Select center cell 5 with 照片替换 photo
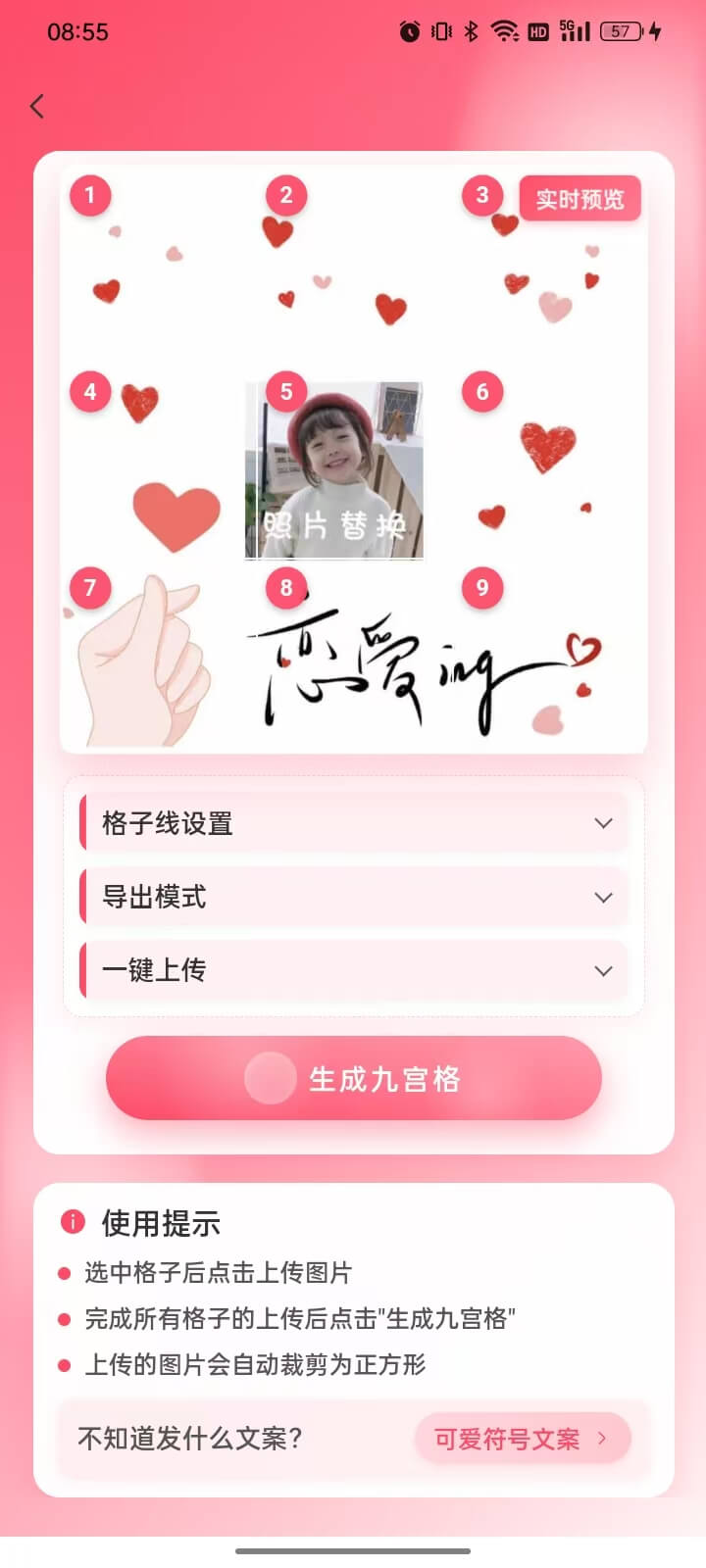 point(334,470)
